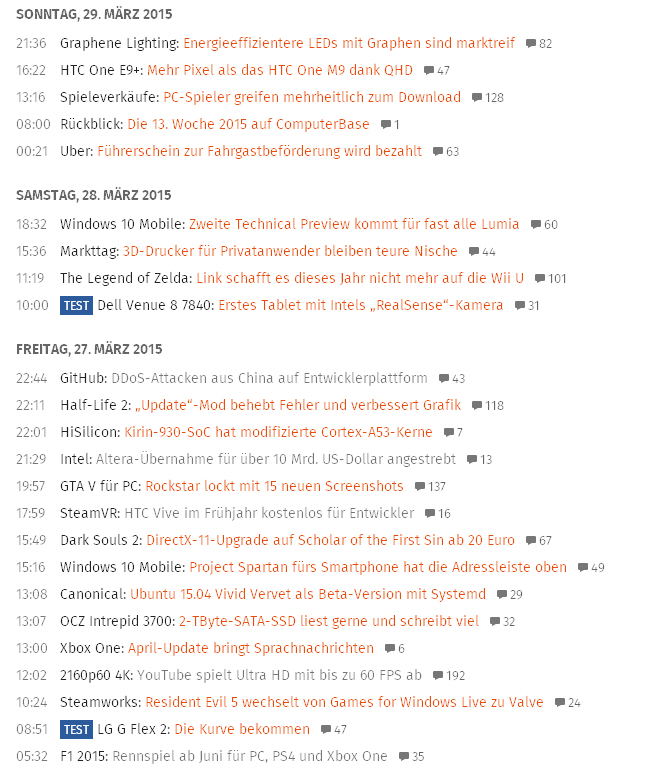The image size is (672, 783).
Task: View comments on the 2160p60 4K YouTube article
Action: [x=448, y=676]
